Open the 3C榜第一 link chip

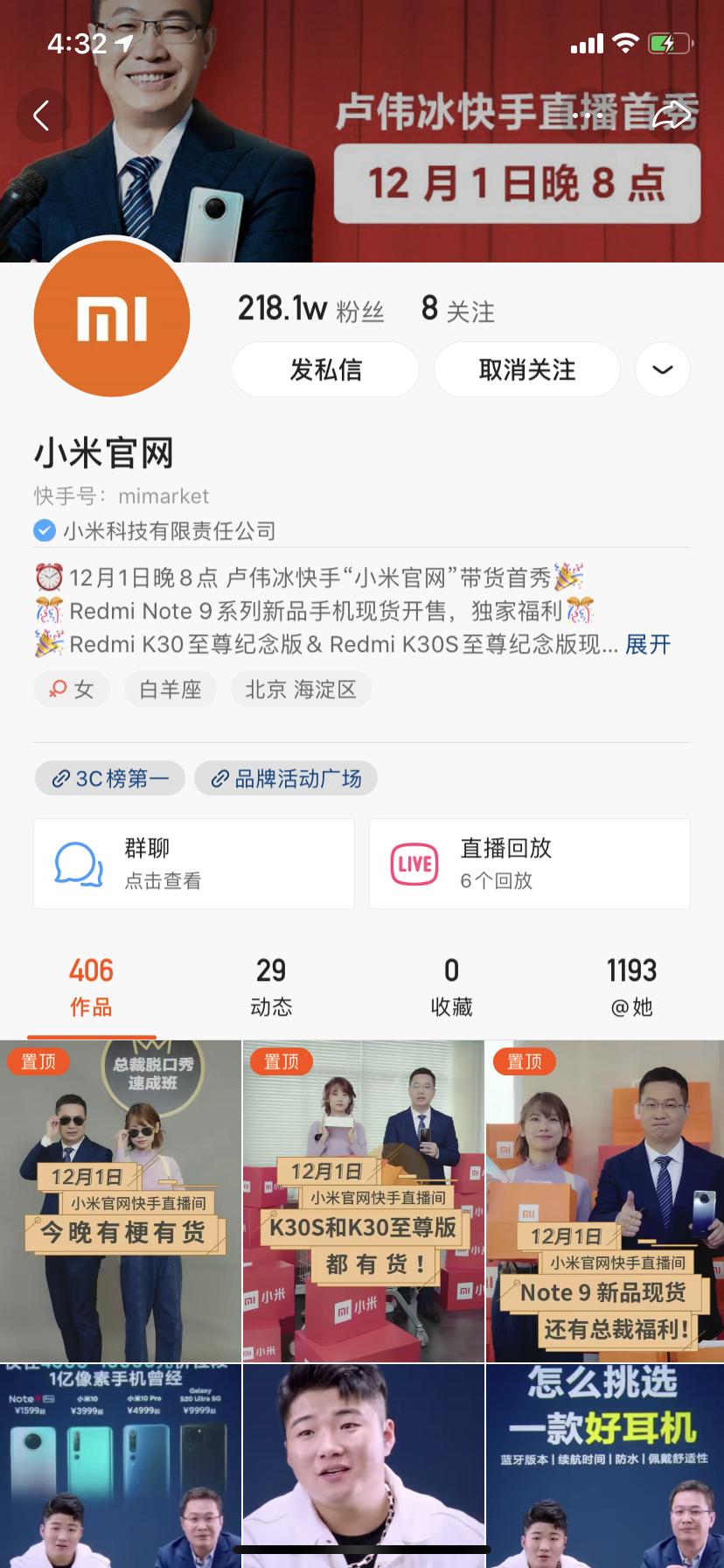click(x=110, y=778)
